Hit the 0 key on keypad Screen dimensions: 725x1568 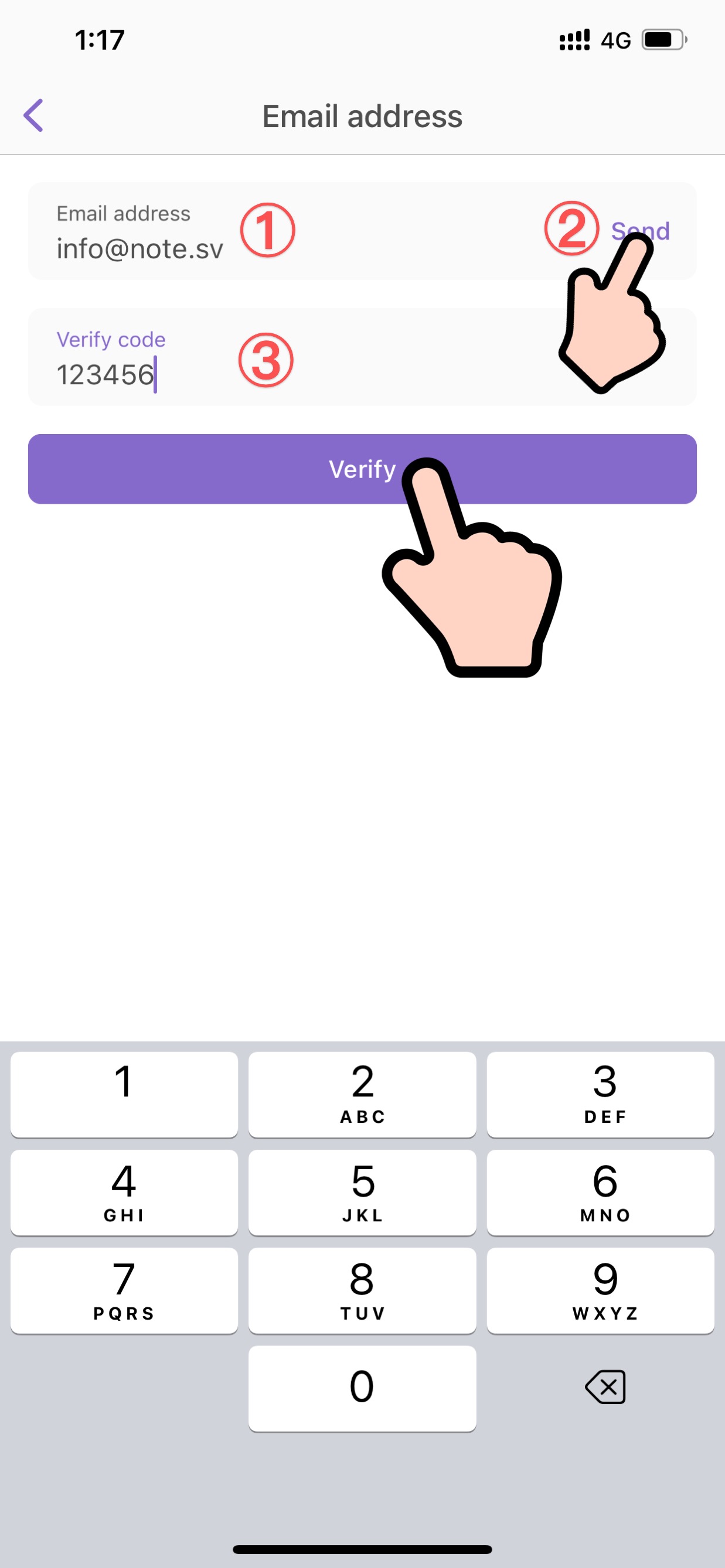[x=362, y=1388]
